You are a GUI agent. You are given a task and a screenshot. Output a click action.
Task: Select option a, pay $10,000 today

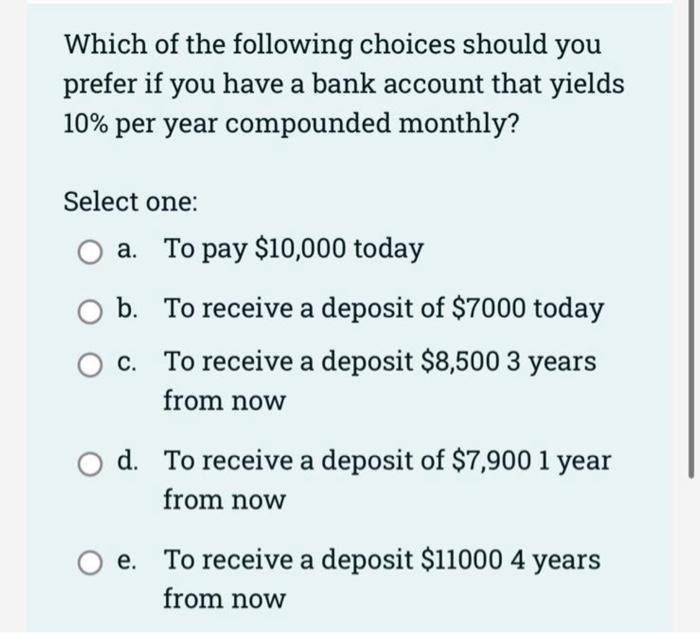(x=88, y=249)
